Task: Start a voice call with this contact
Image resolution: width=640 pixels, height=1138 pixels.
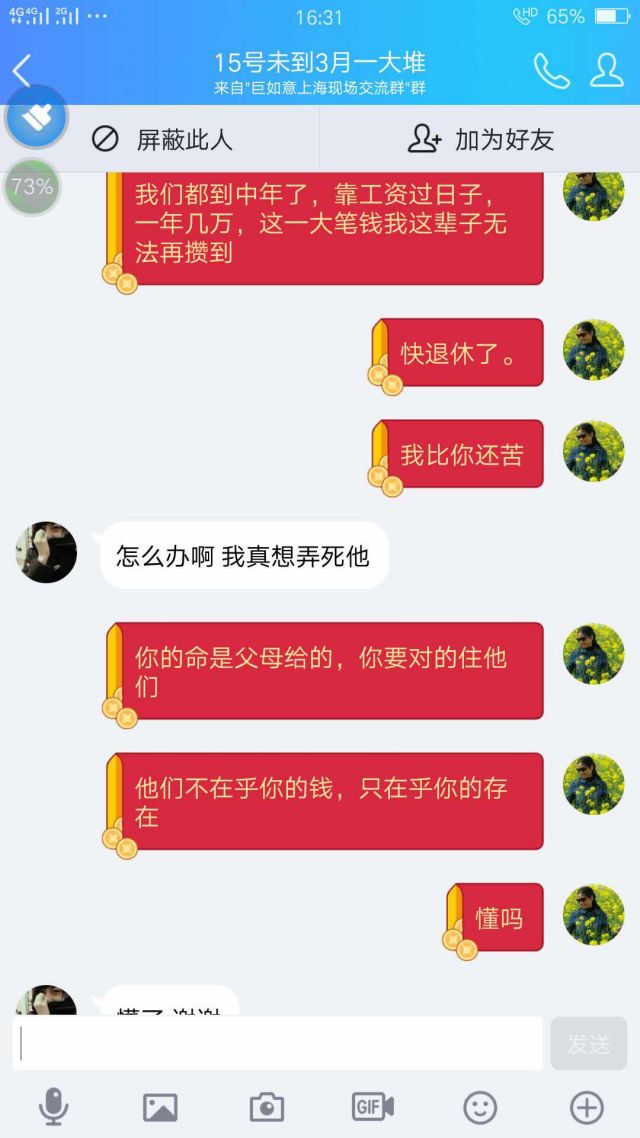Action: [x=551, y=71]
